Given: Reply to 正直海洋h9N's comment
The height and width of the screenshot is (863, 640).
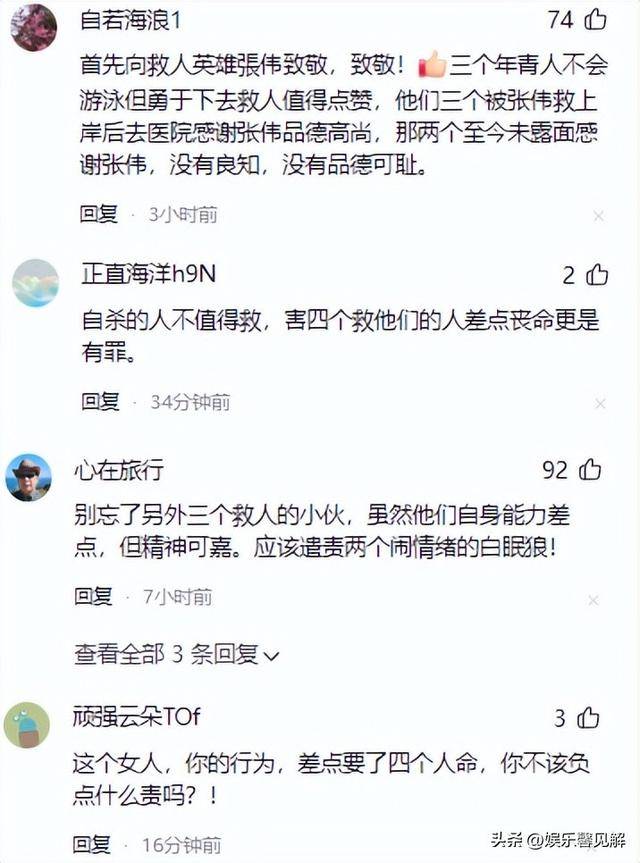Looking at the screenshot, I should (x=99, y=402).
